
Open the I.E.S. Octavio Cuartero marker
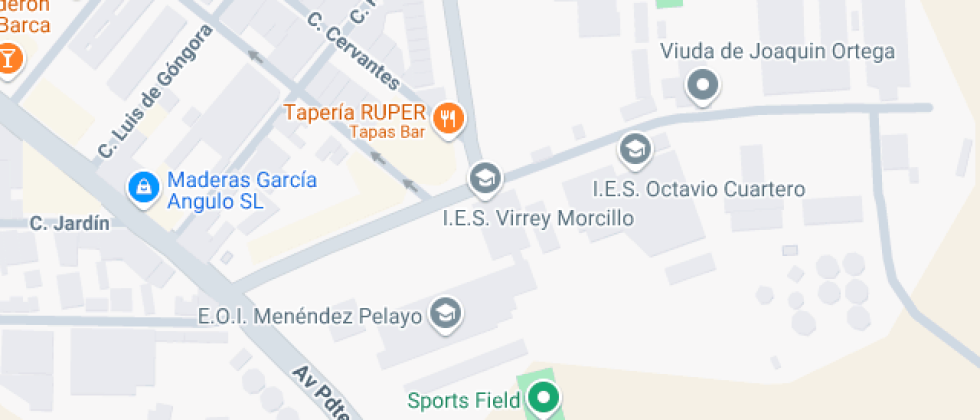pyautogui.click(x=634, y=151)
